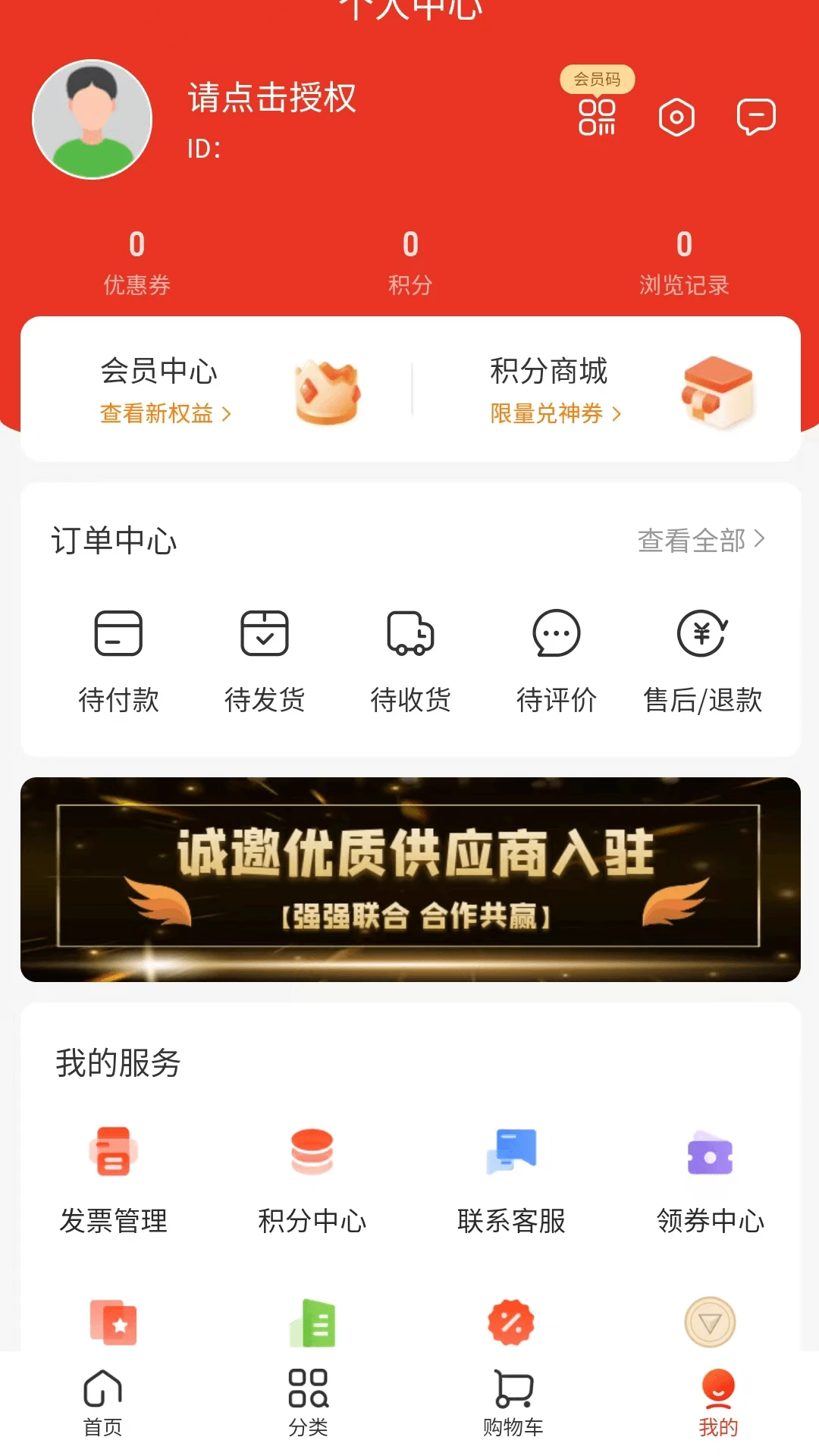Open 待发货 orders awaiting shipment
Viewport: 819px width, 1456px height.
coord(265,660)
